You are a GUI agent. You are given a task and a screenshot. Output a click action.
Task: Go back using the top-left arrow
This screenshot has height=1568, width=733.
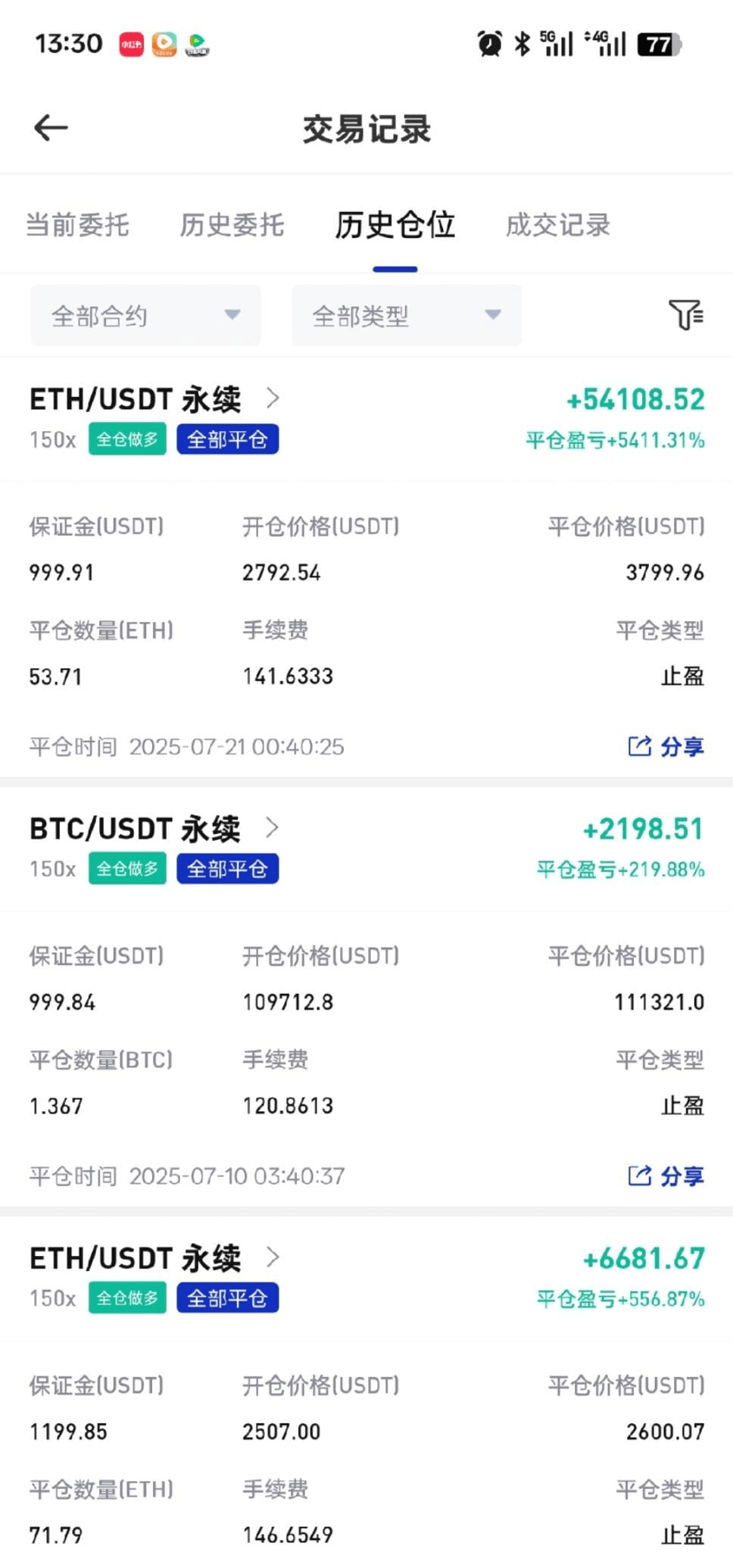click(x=51, y=128)
